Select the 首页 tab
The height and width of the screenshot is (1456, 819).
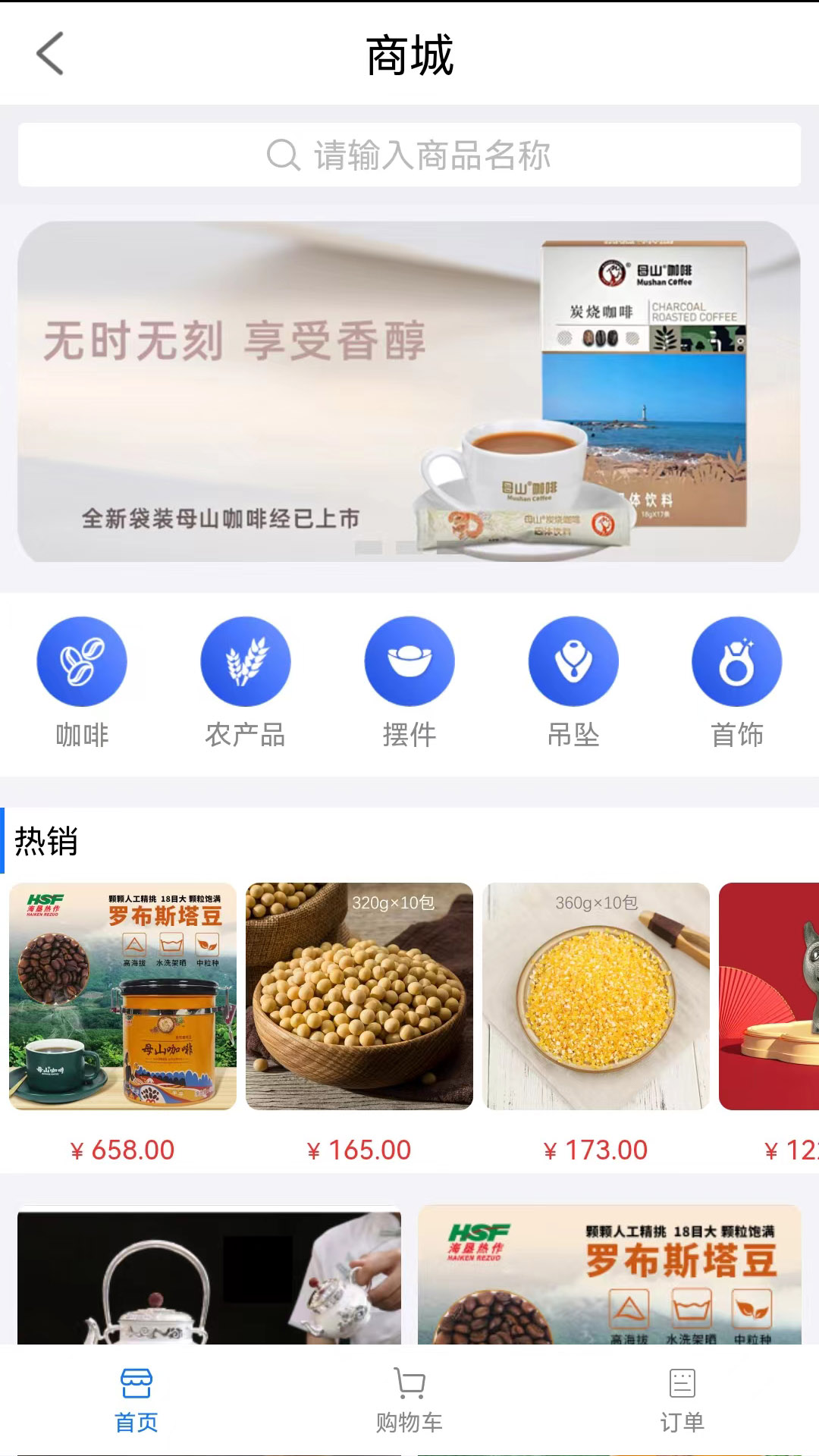point(136,1400)
